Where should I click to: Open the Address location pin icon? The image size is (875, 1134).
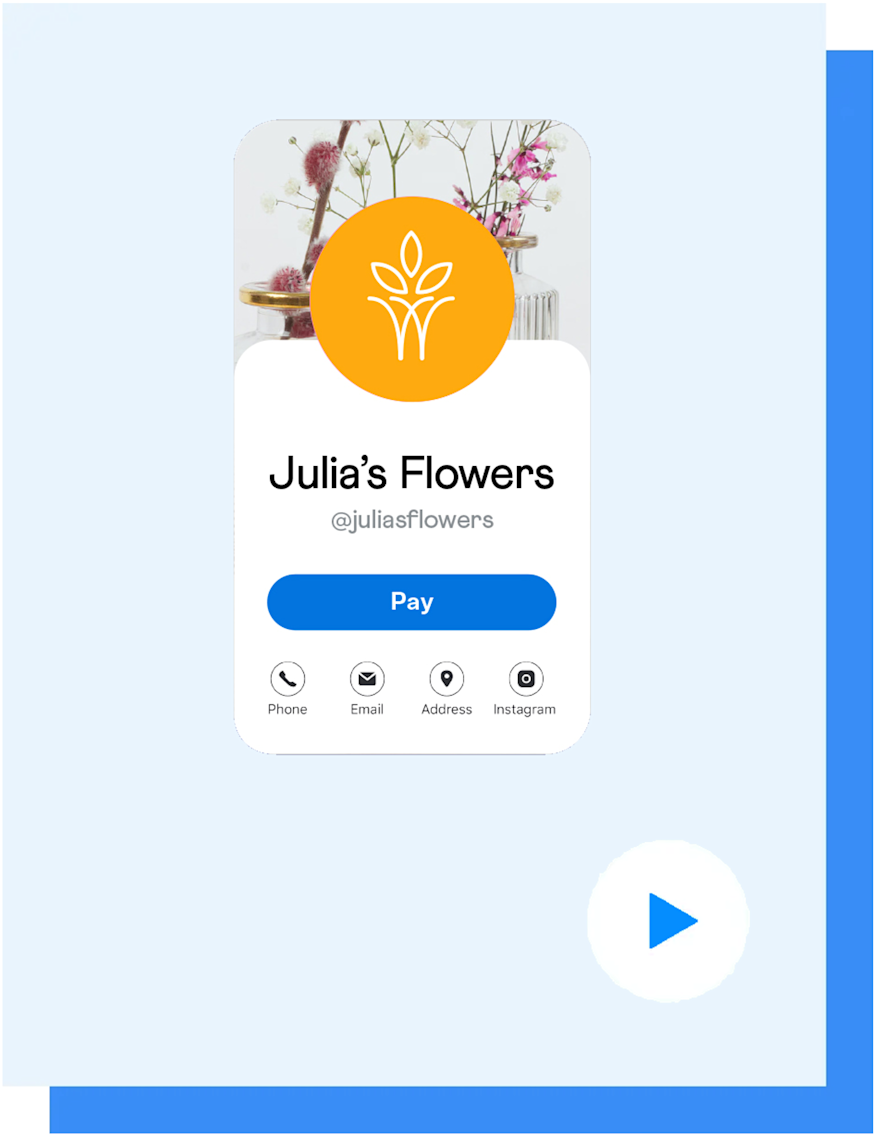click(446, 677)
